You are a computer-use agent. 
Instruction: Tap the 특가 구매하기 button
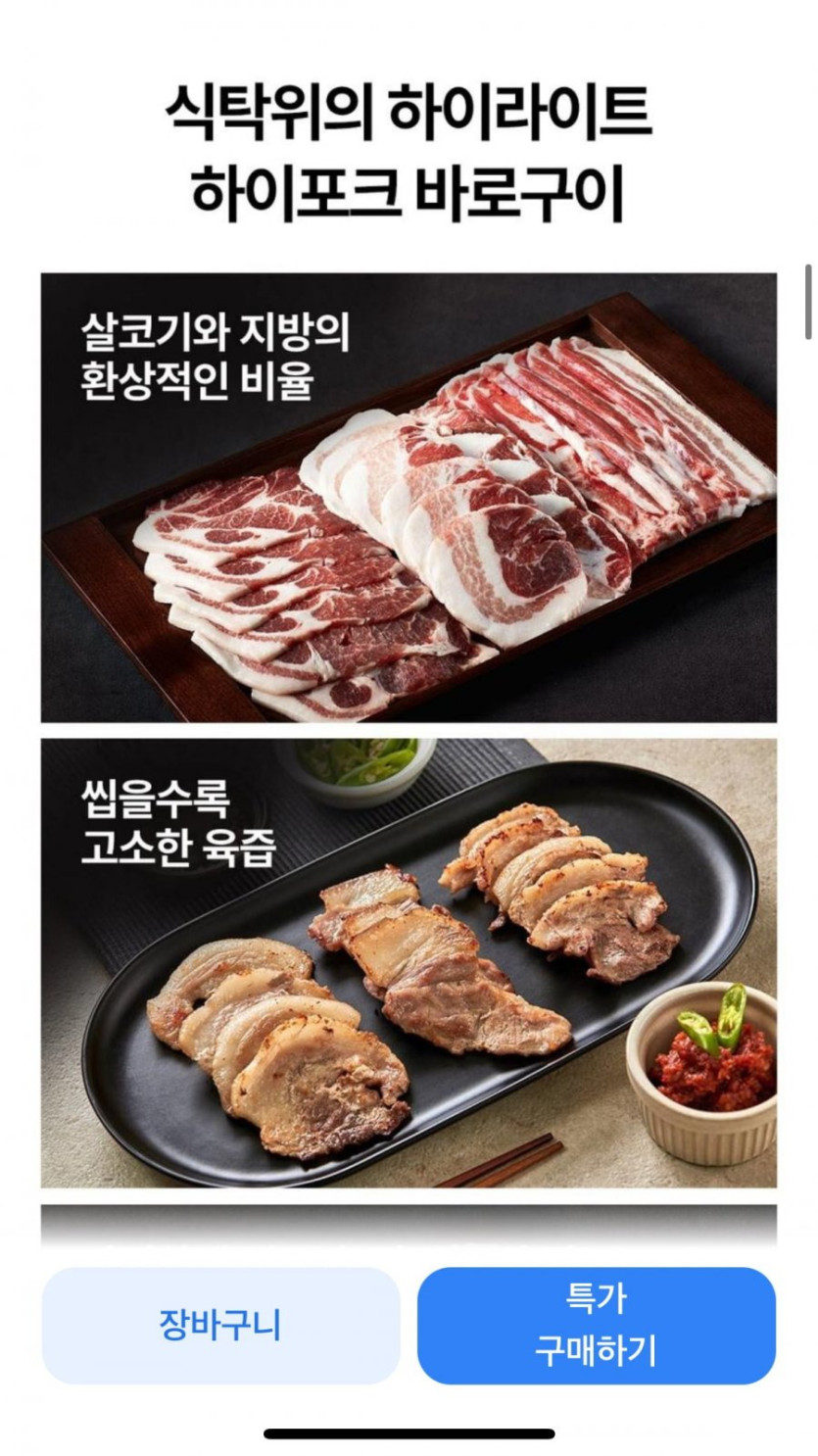(x=596, y=1326)
